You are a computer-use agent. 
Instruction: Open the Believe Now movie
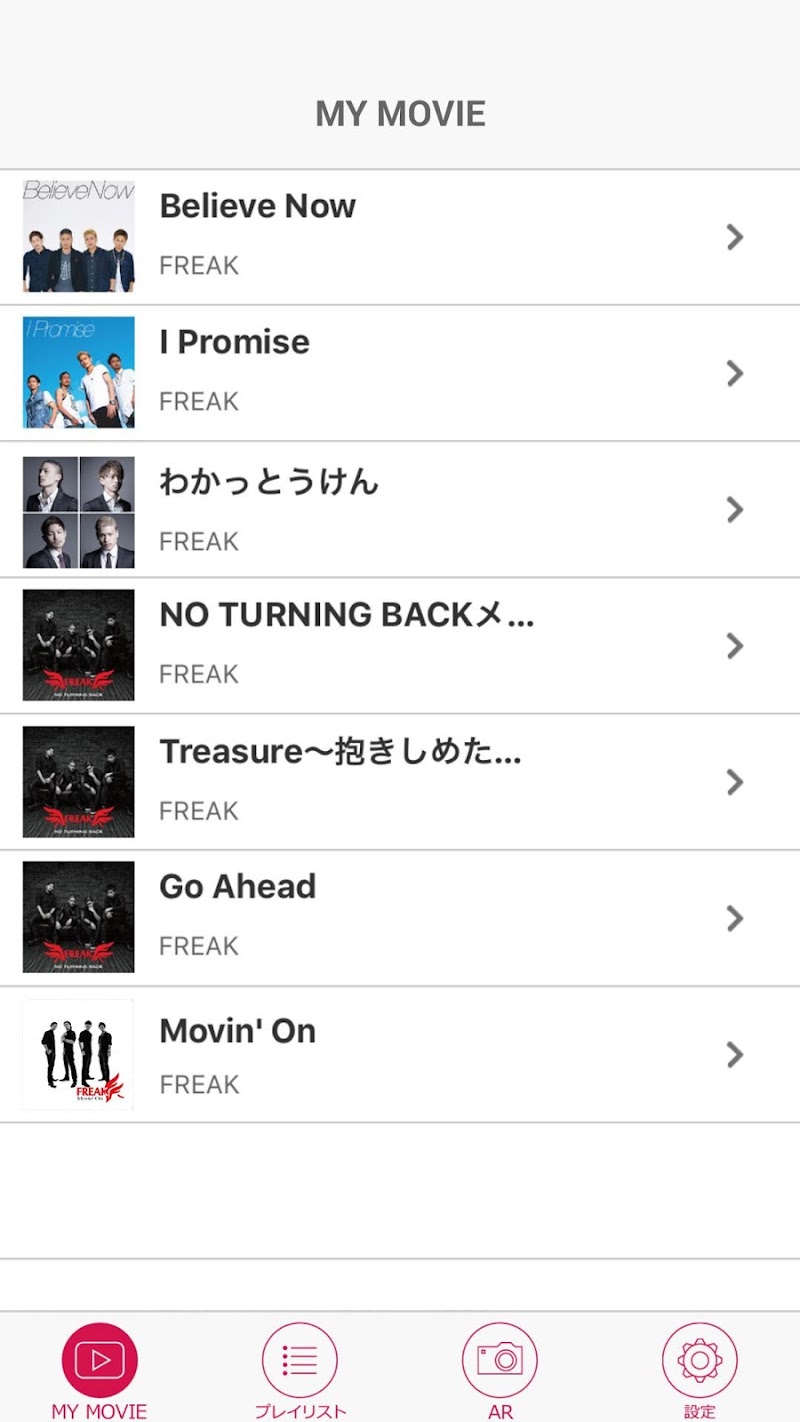coord(400,237)
